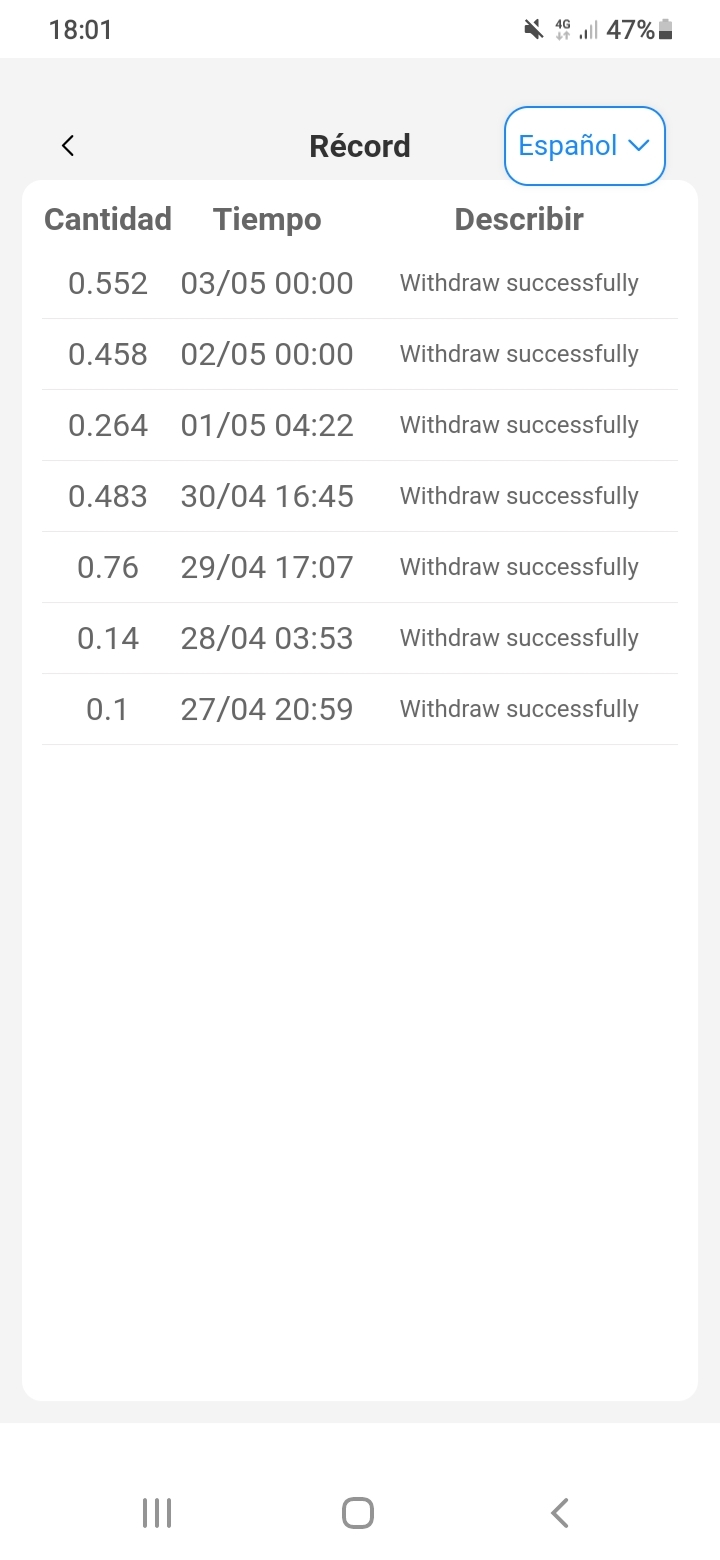Go back from the Récord page

[68, 146]
